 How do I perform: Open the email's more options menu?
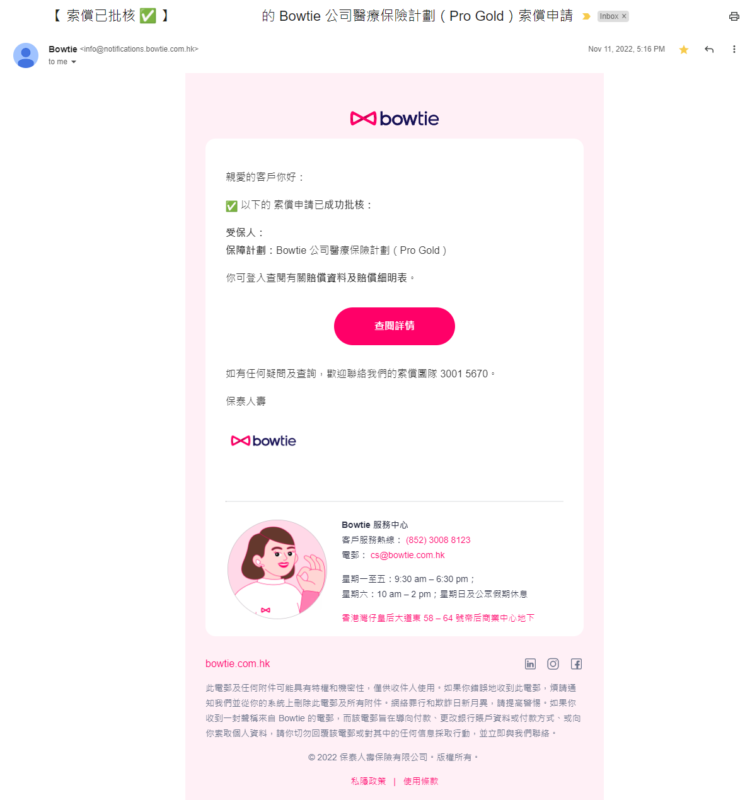tap(734, 49)
